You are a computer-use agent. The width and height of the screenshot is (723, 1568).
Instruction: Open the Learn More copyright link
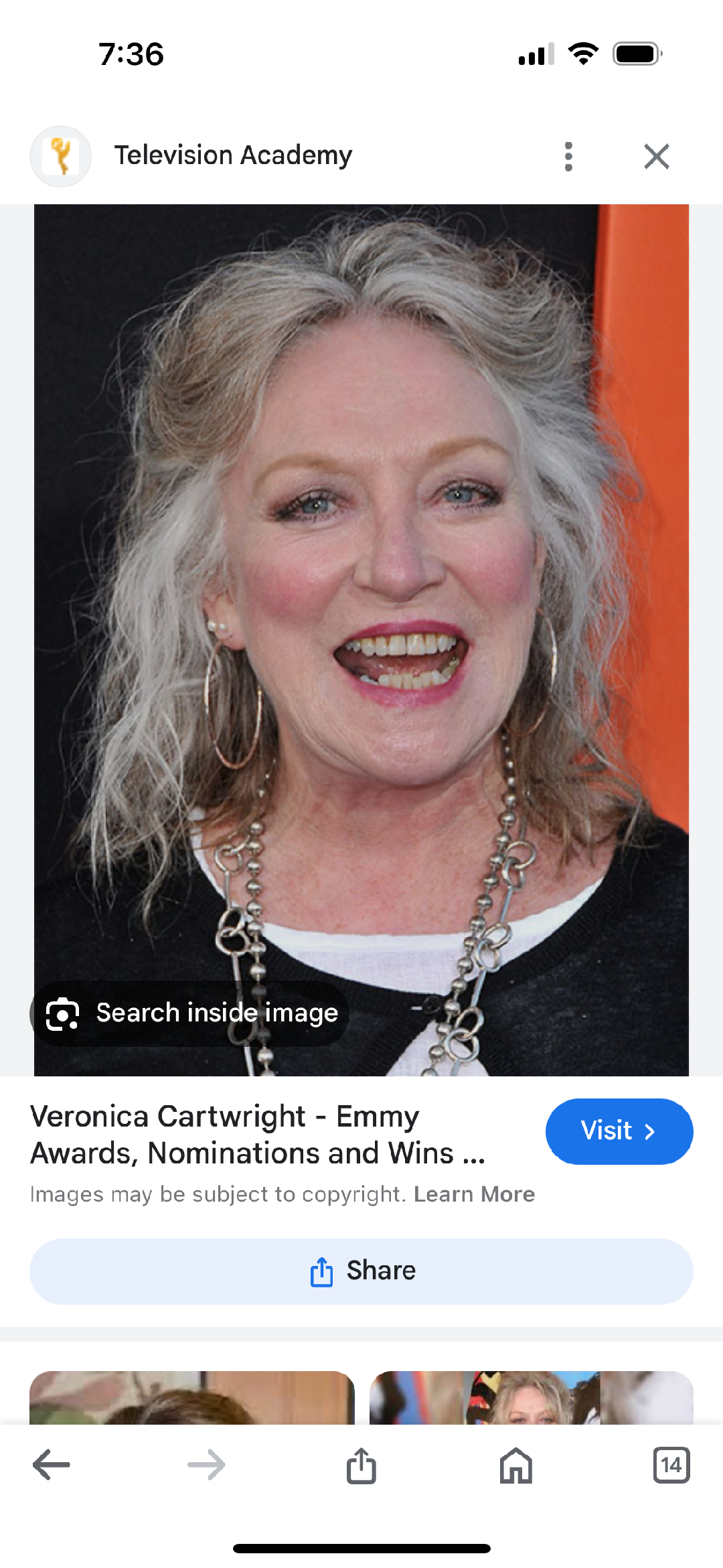[474, 1194]
